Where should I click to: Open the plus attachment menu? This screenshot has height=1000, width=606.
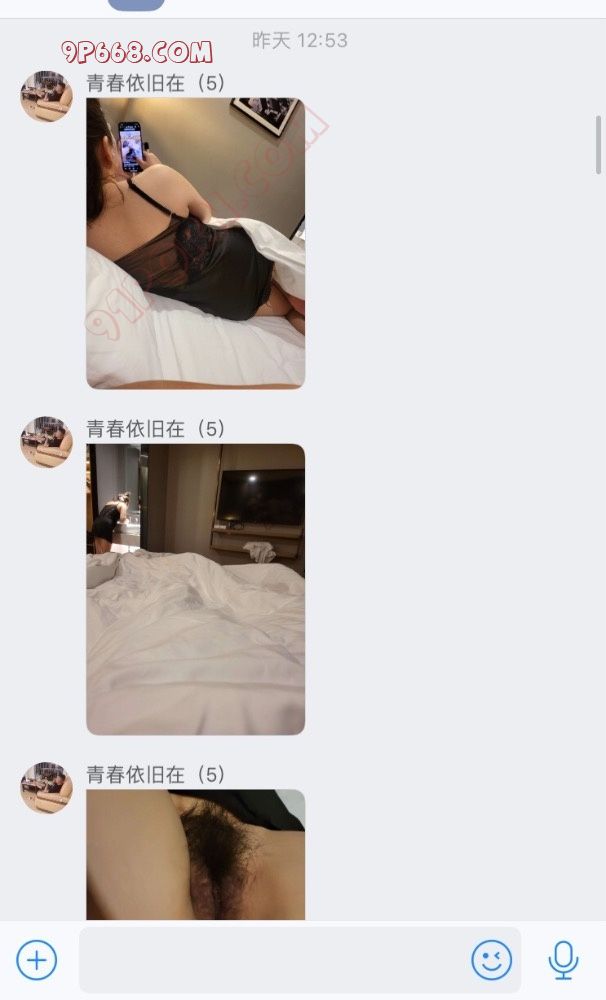[x=37, y=961]
